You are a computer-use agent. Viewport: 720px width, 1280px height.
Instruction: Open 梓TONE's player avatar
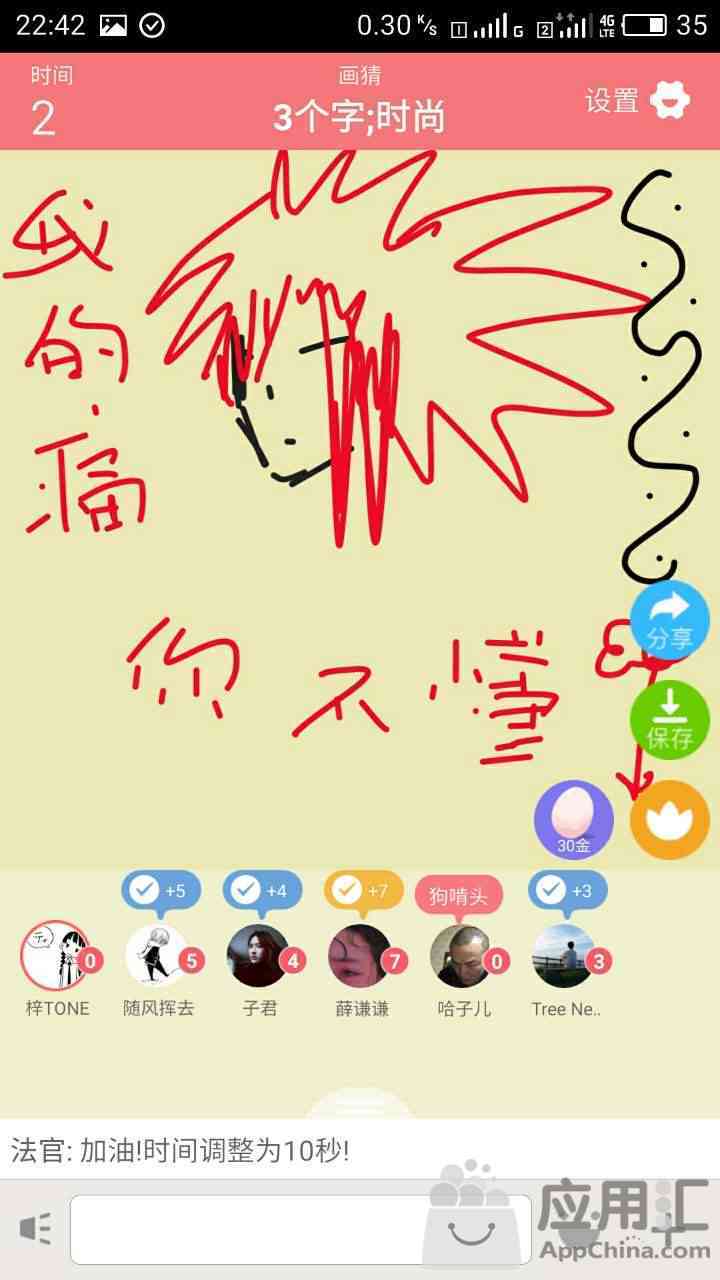55,956
